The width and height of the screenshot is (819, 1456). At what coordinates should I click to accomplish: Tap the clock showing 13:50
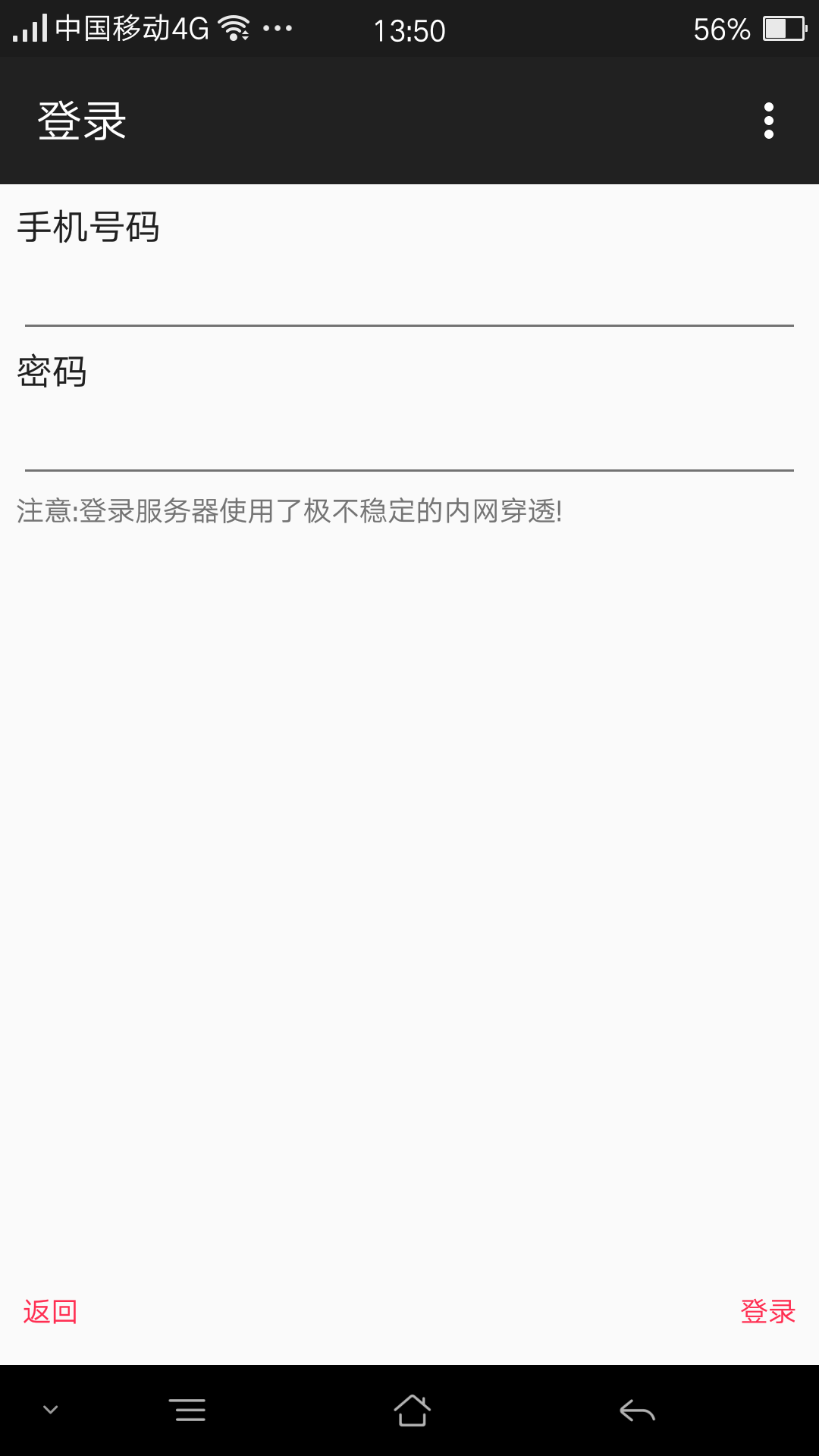(409, 29)
